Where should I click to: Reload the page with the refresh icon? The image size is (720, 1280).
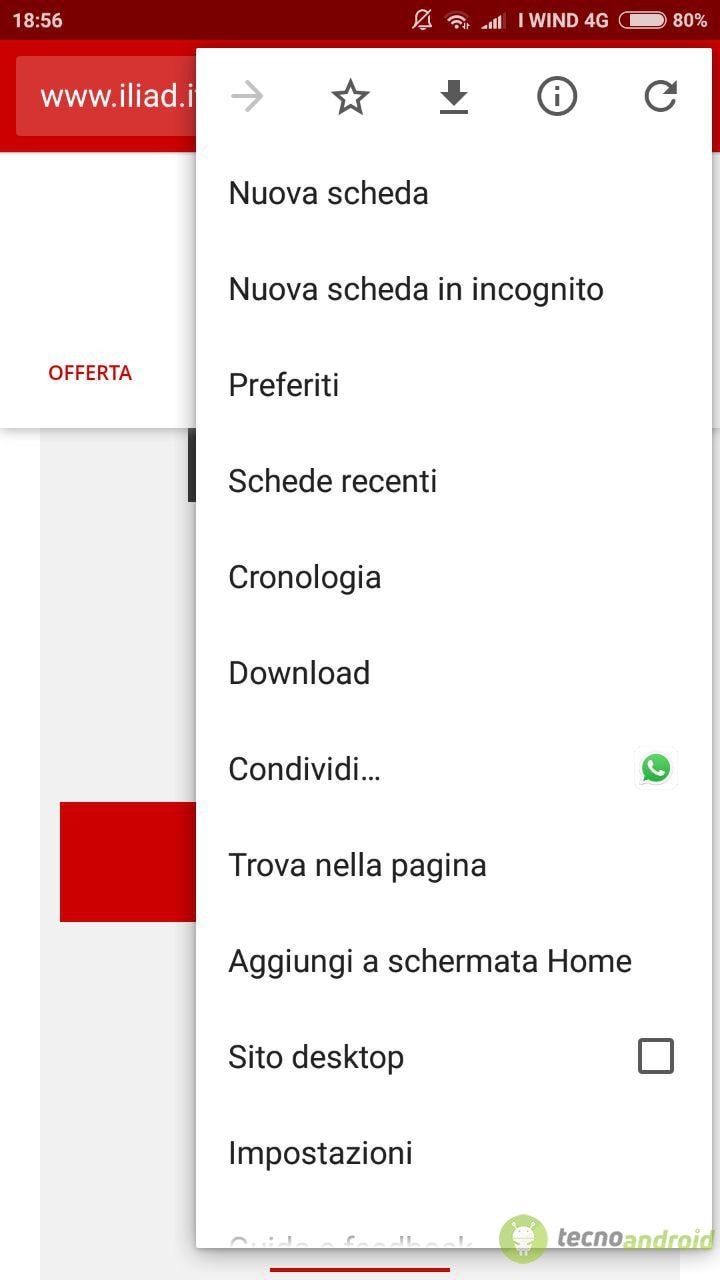(660, 97)
